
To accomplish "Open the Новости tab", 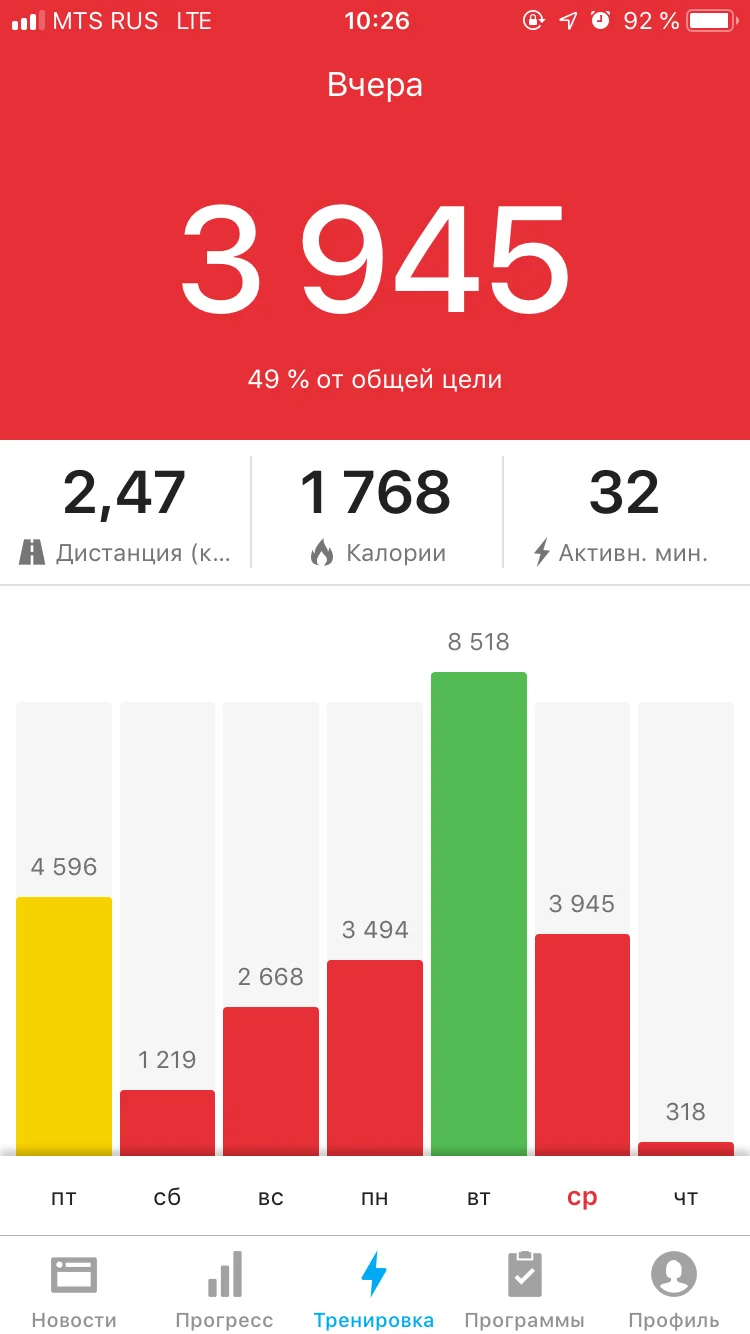I will [x=74, y=1288].
